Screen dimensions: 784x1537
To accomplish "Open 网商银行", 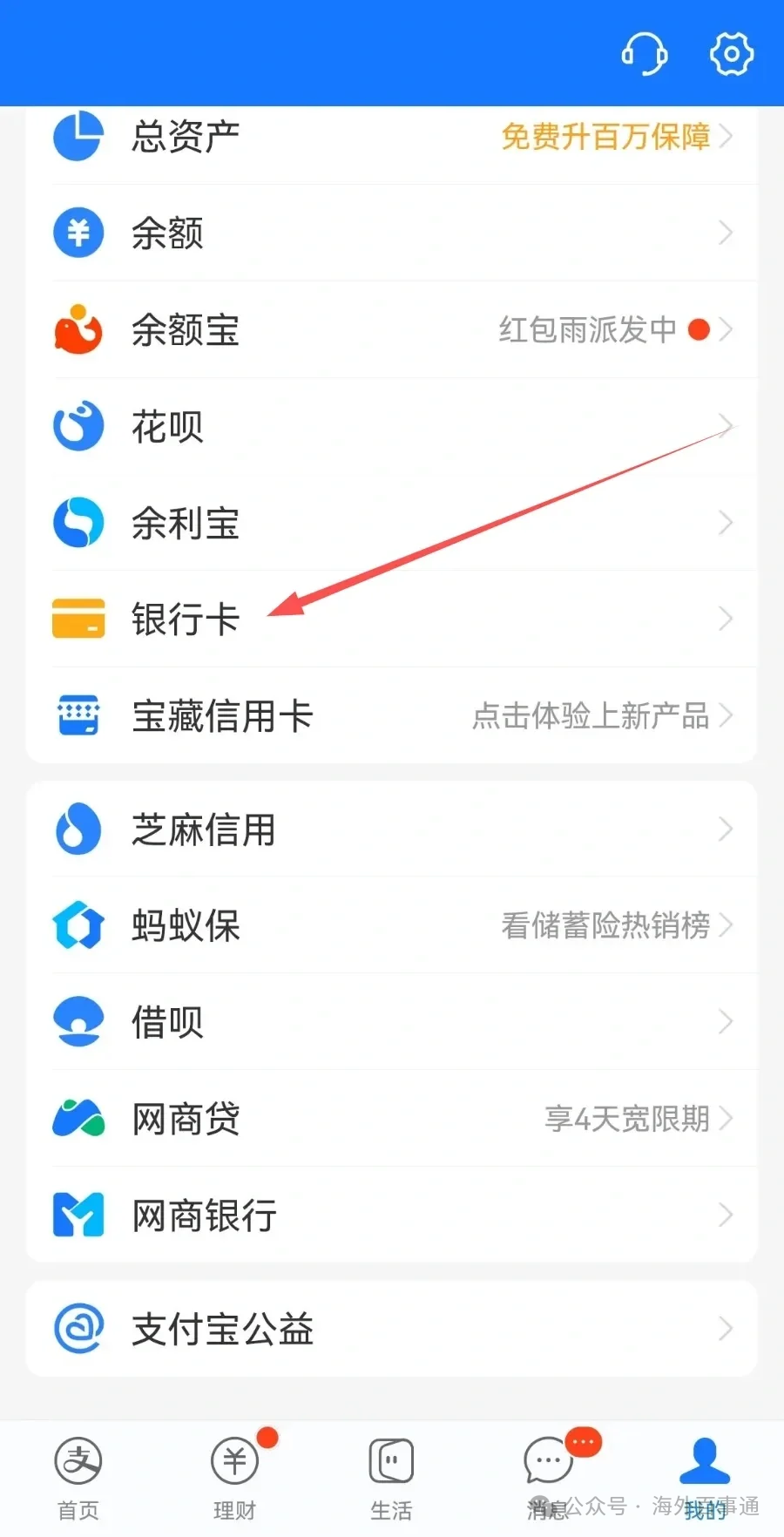I will pos(392,1215).
